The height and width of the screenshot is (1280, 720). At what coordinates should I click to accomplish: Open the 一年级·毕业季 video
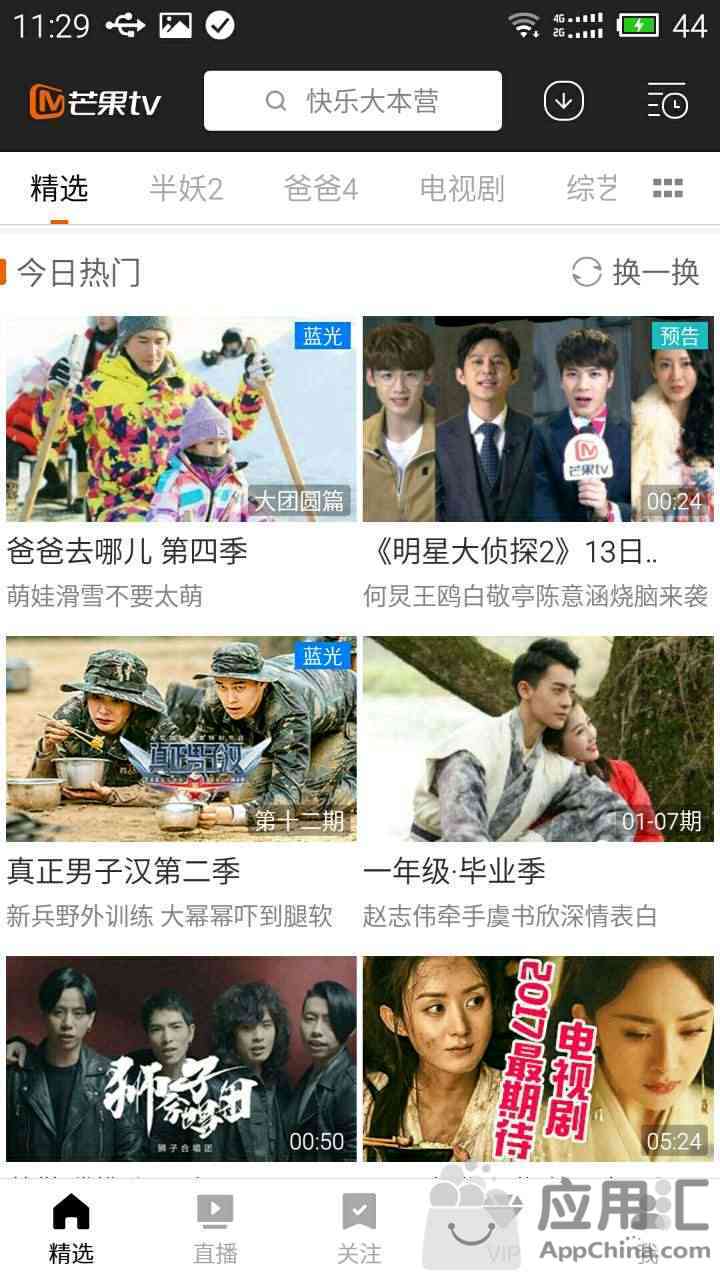coord(538,740)
